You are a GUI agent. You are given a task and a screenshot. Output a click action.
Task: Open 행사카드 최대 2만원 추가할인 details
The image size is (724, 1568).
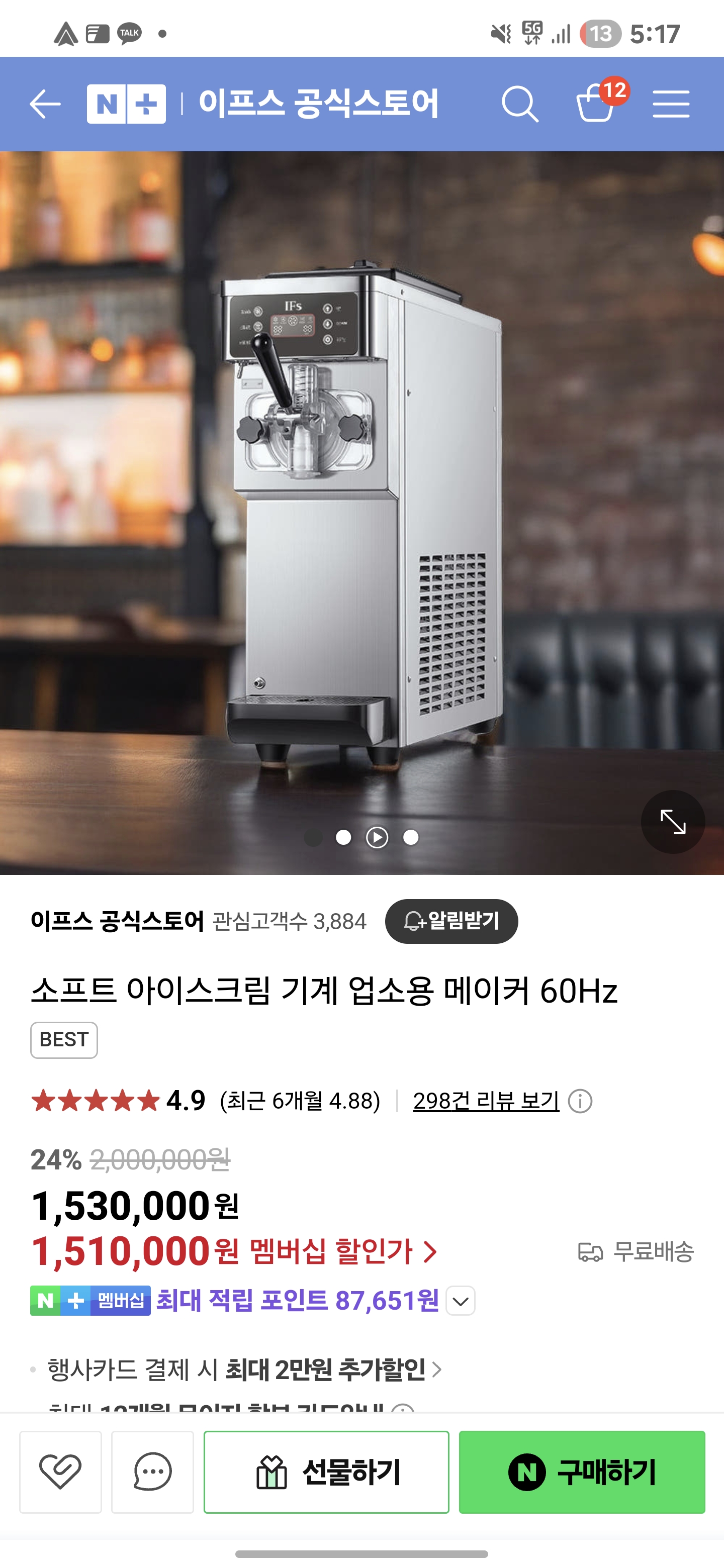point(245,1369)
